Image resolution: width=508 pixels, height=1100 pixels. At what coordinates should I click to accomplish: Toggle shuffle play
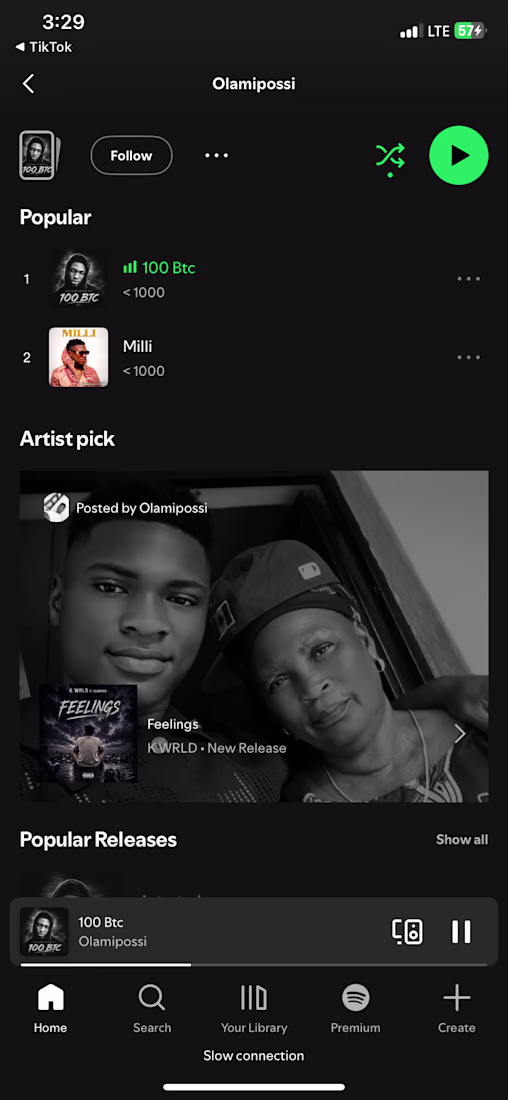point(390,156)
